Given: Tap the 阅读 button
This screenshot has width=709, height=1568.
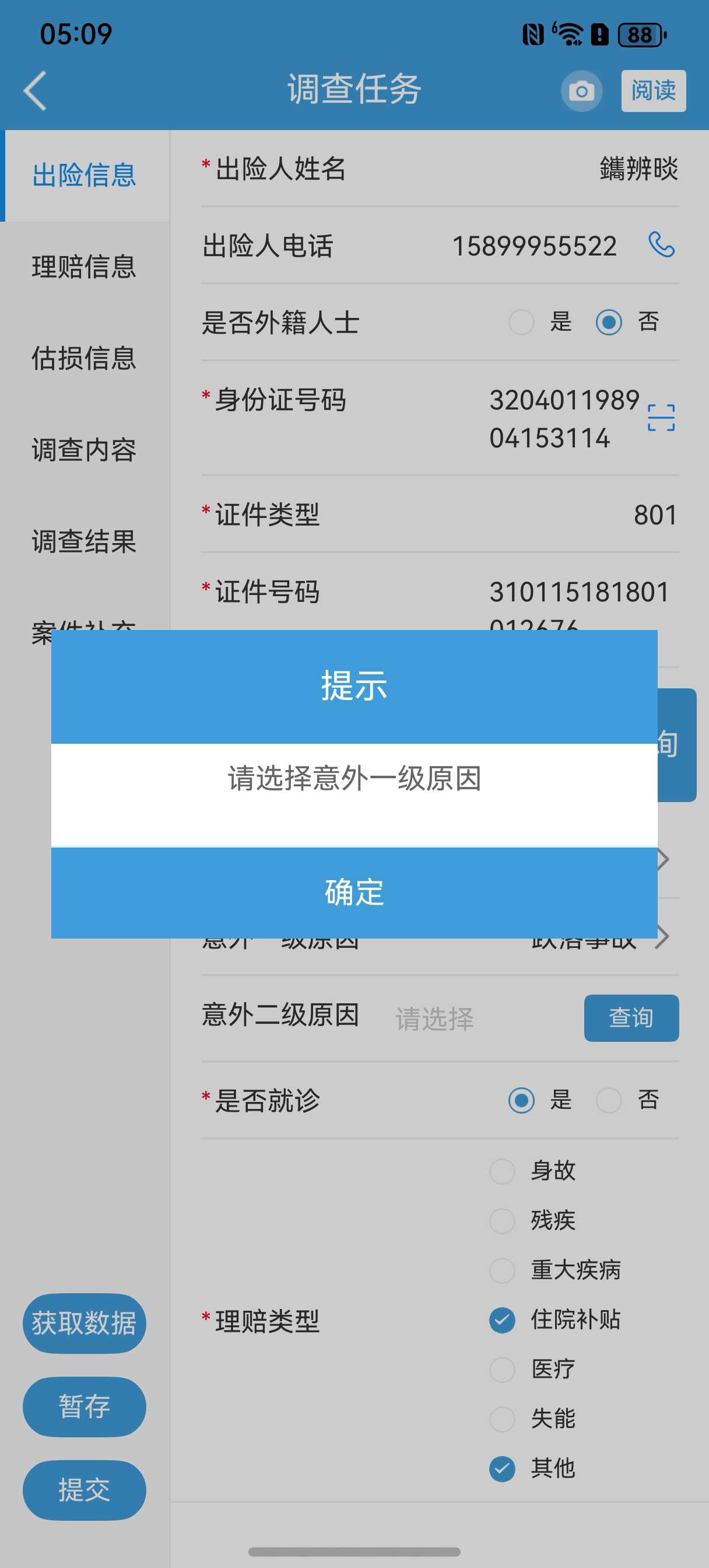Looking at the screenshot, I should click(x=653, y=90).
